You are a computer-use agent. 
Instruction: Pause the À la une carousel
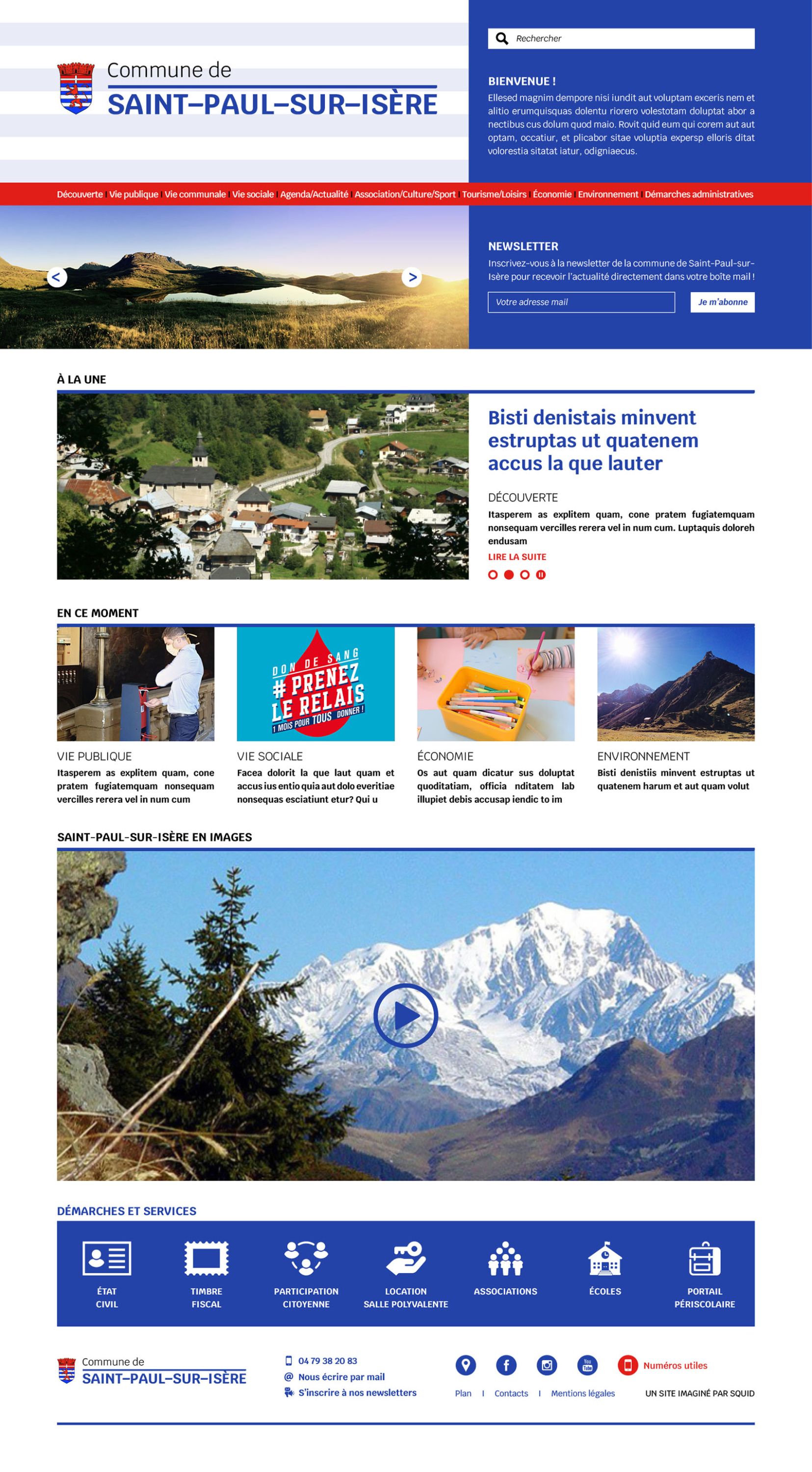click(x=541, y=575)
